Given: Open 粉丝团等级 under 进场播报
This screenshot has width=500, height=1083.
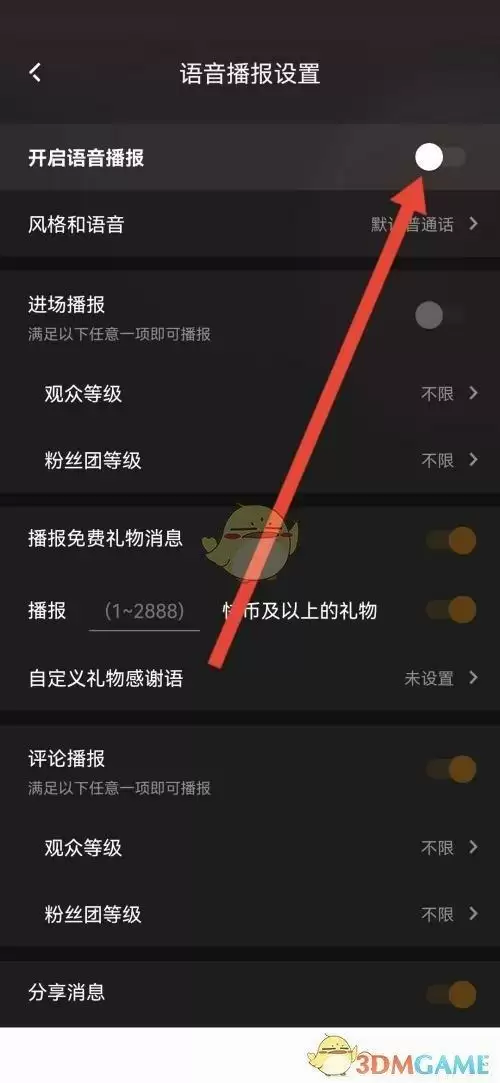Looking at the screenshot, I should 250,459.
